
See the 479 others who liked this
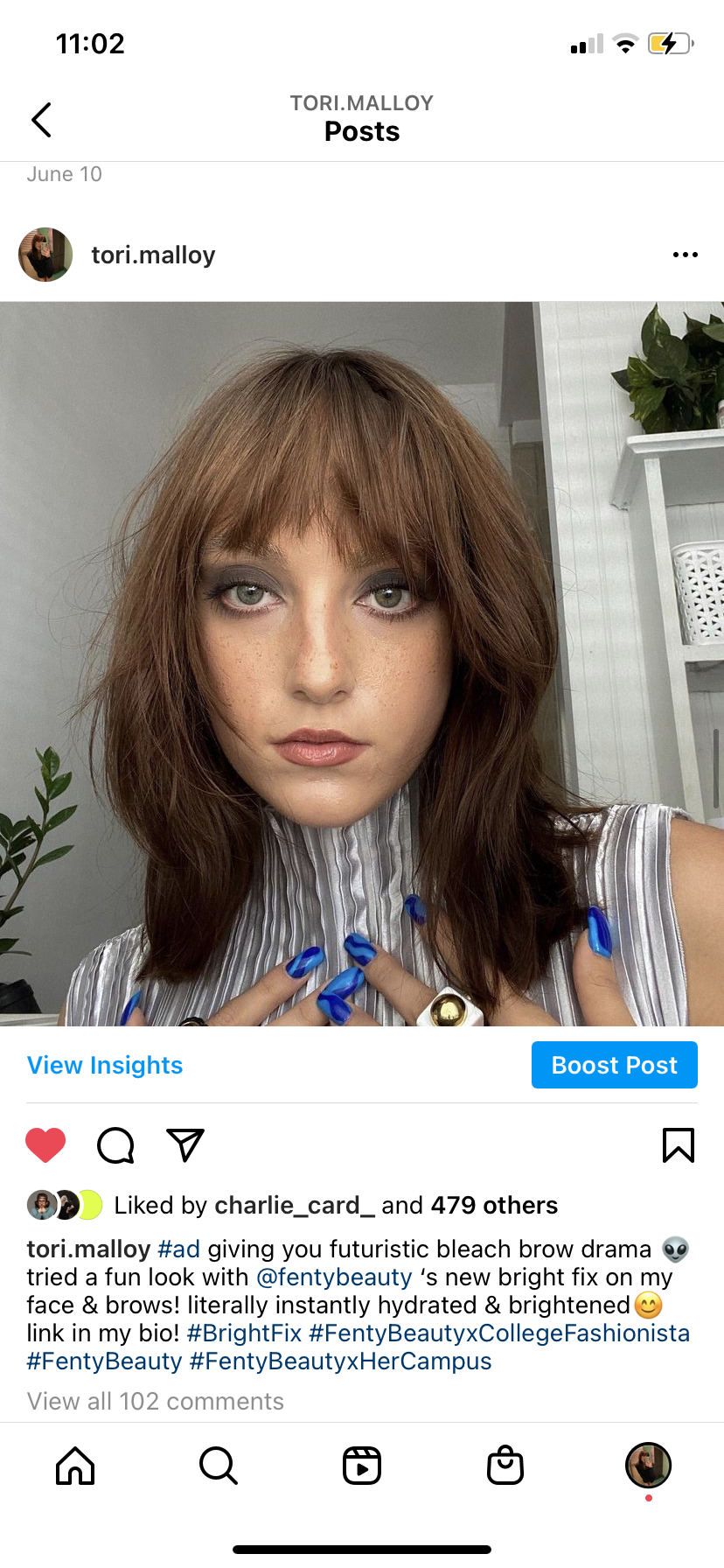494,1205
